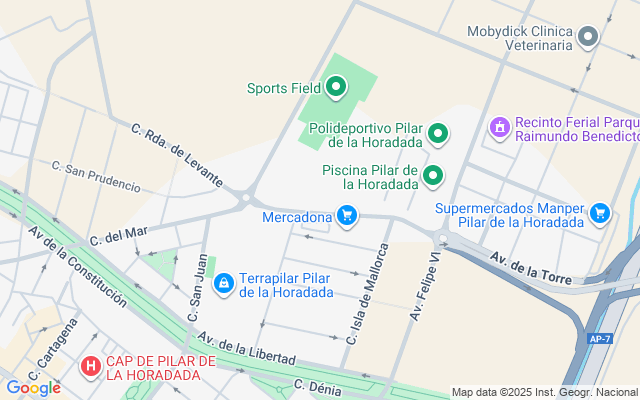Open the CAP de Pilar de la Horadada hospital pin
The image size is (640, 400).
tap(91, 367)
